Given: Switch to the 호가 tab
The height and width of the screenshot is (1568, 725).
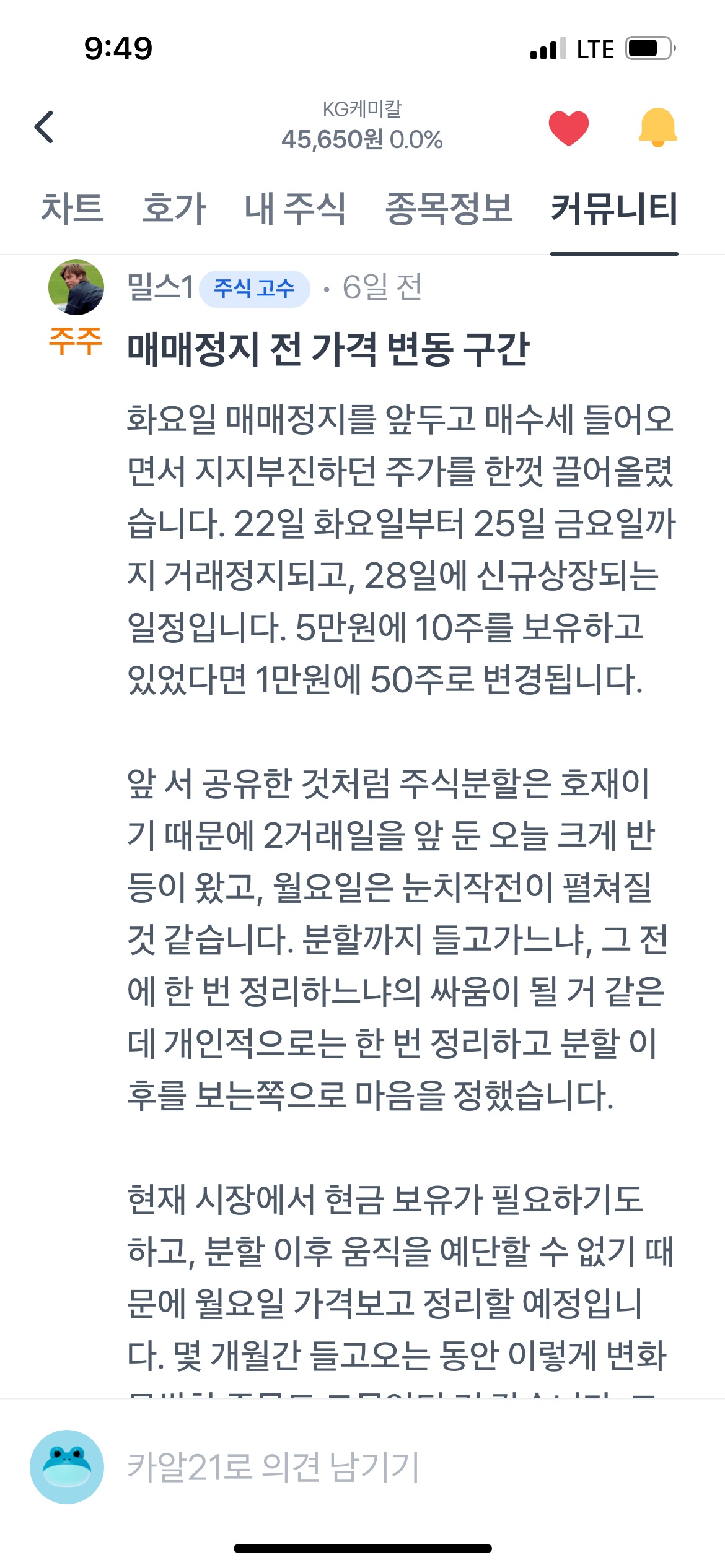Looking at the screenshot, I should tap(174, 209).
